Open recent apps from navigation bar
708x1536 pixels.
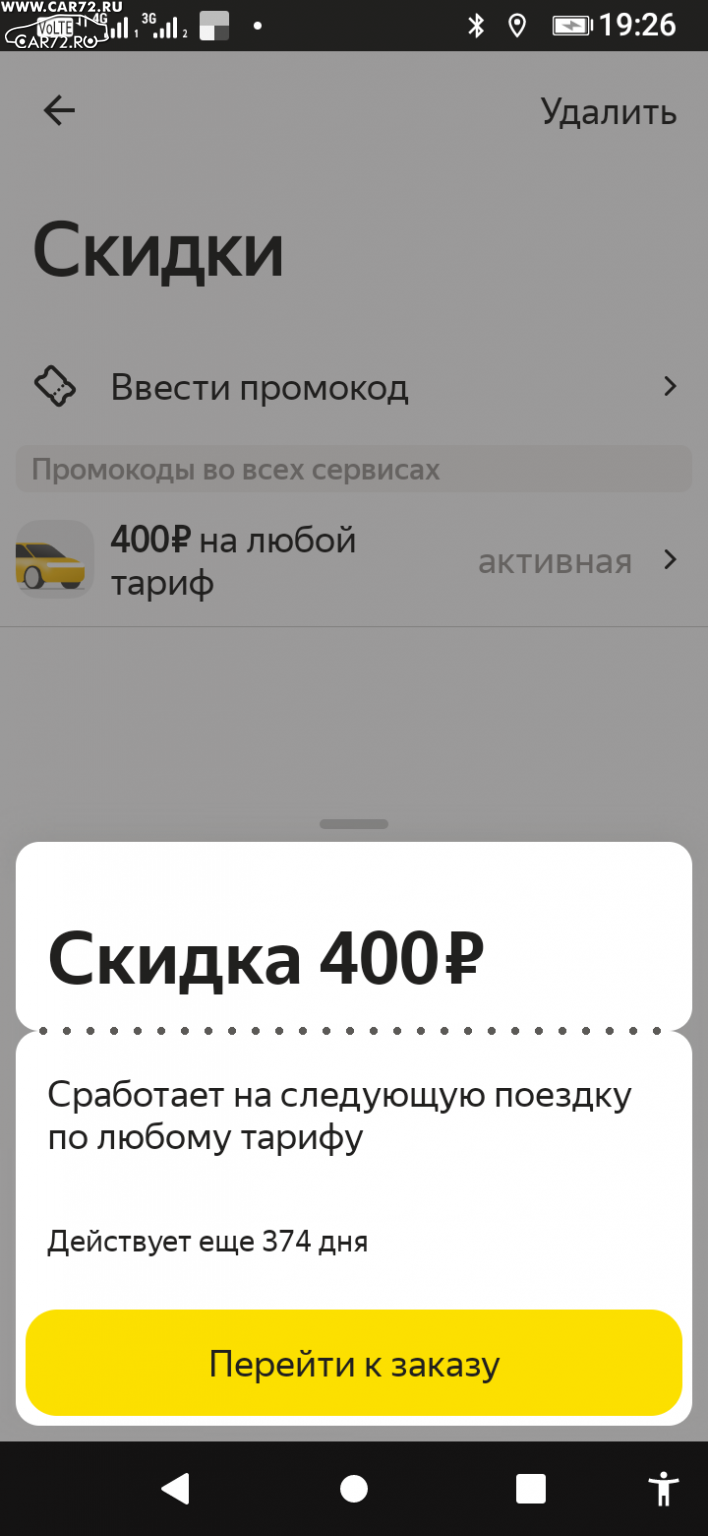[x=531, y=1489]
